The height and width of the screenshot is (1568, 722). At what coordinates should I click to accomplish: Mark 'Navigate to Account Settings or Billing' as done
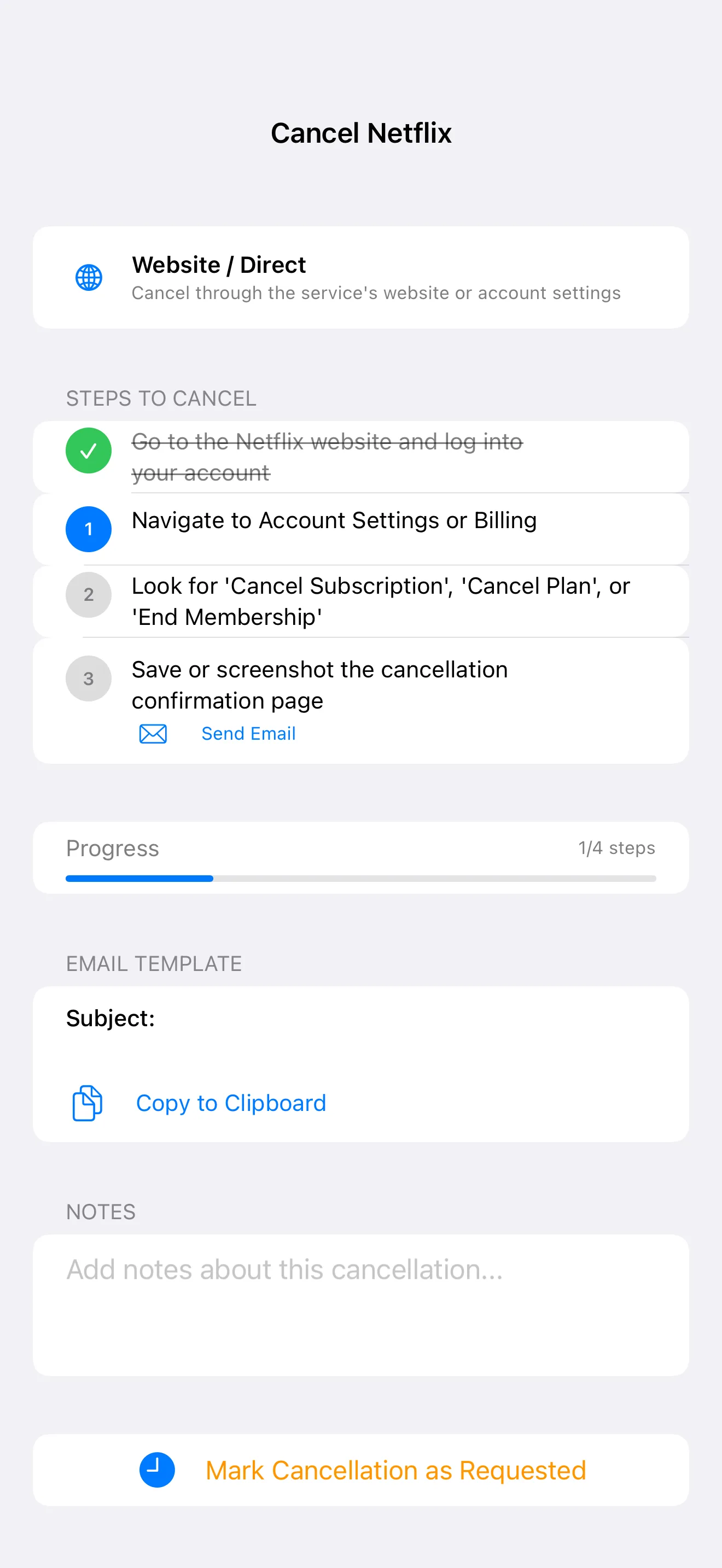click(335, 521)
